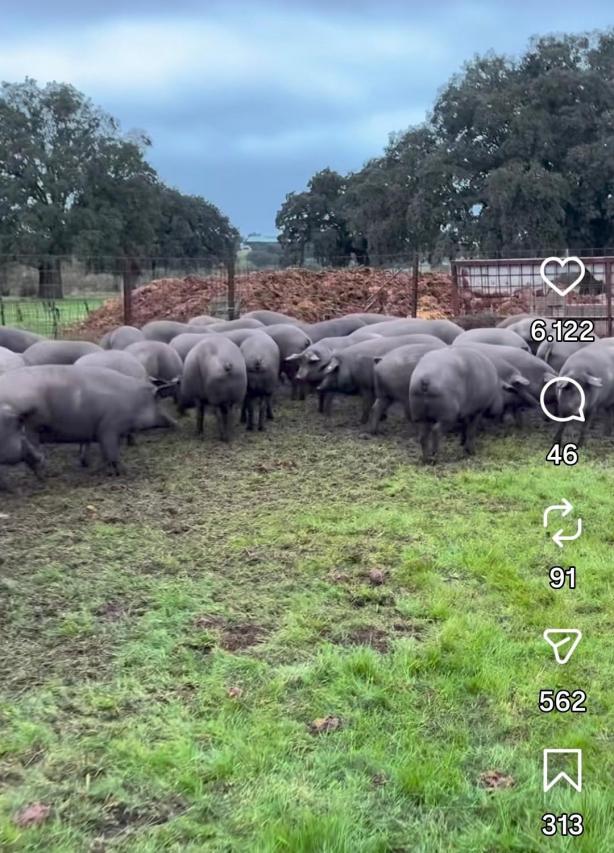
Task: Open the comments on this reel
Action: 562,400
